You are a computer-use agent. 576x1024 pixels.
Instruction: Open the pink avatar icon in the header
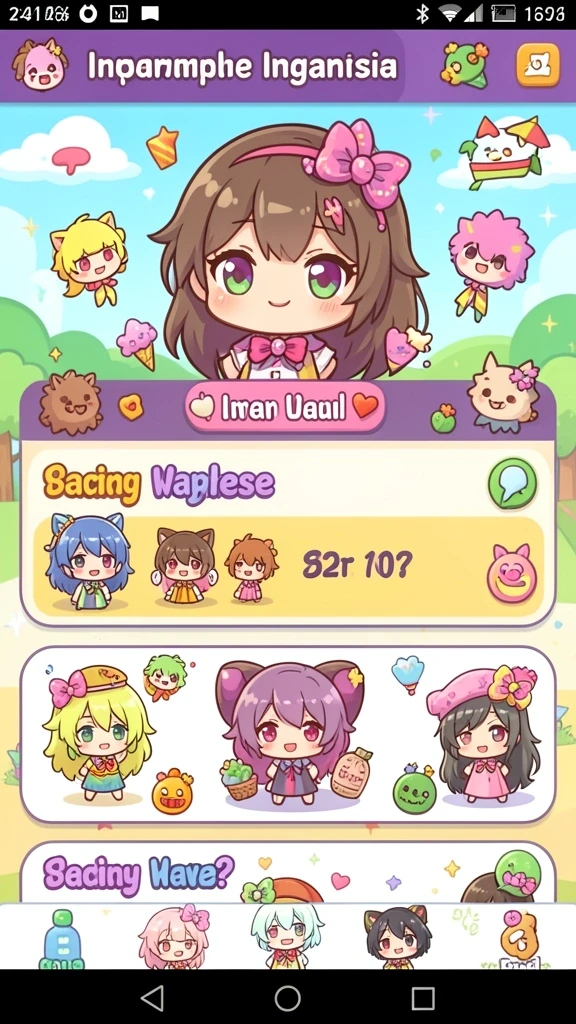coord(39,65)
